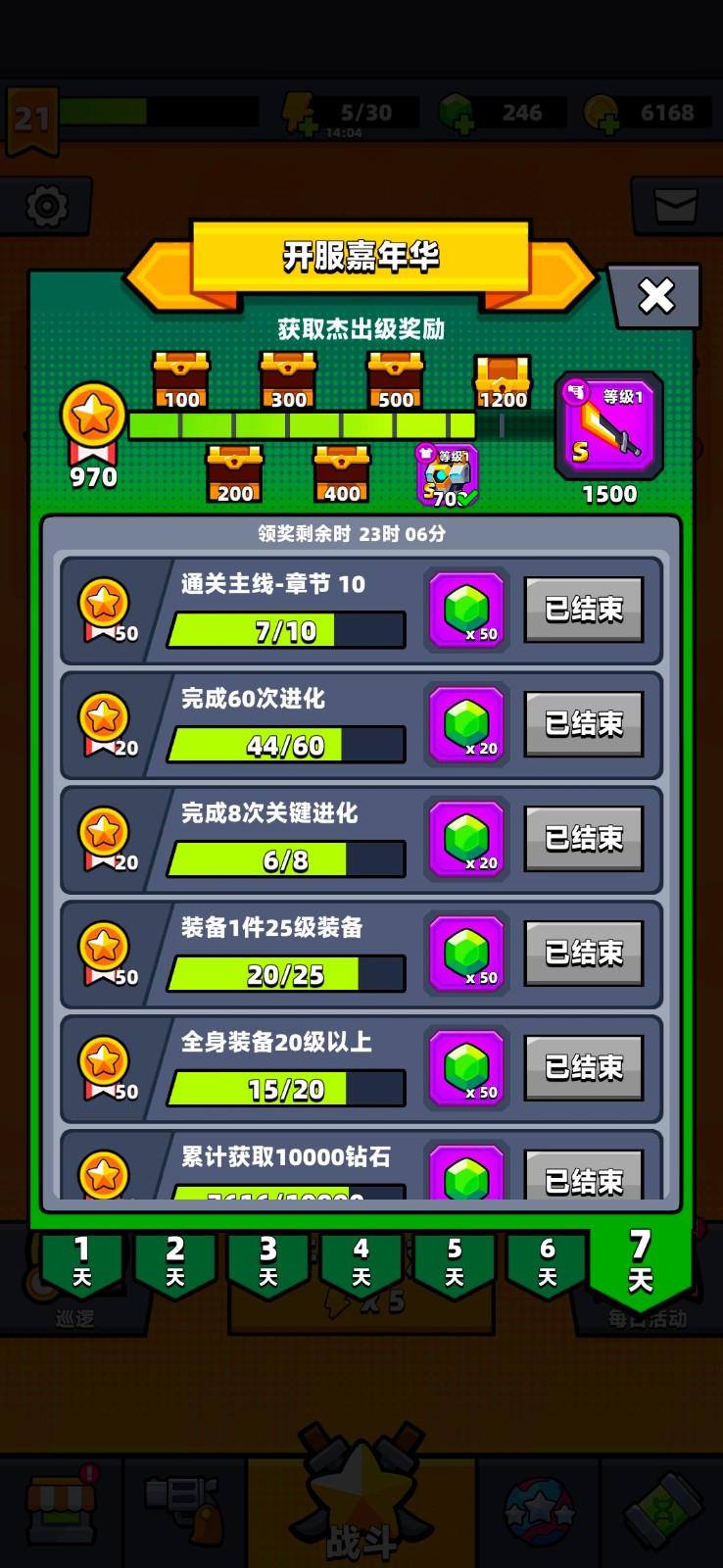Select the weapon/armory icon in bottom bar
723x1568 pixels.
(x=181, y=1509)
